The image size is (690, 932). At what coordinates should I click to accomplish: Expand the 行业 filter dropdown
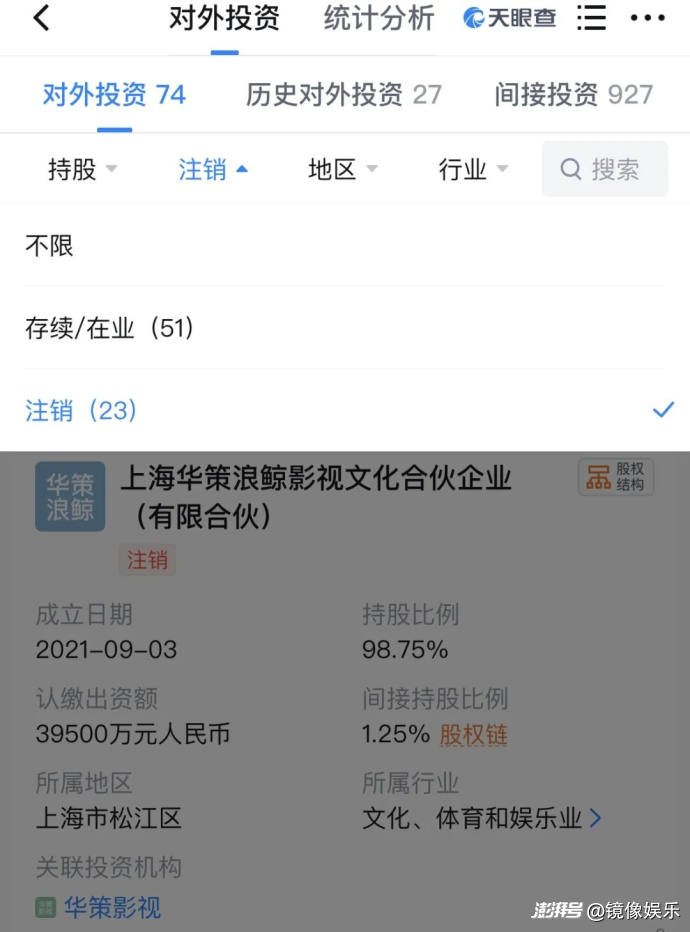pos(473,169)
